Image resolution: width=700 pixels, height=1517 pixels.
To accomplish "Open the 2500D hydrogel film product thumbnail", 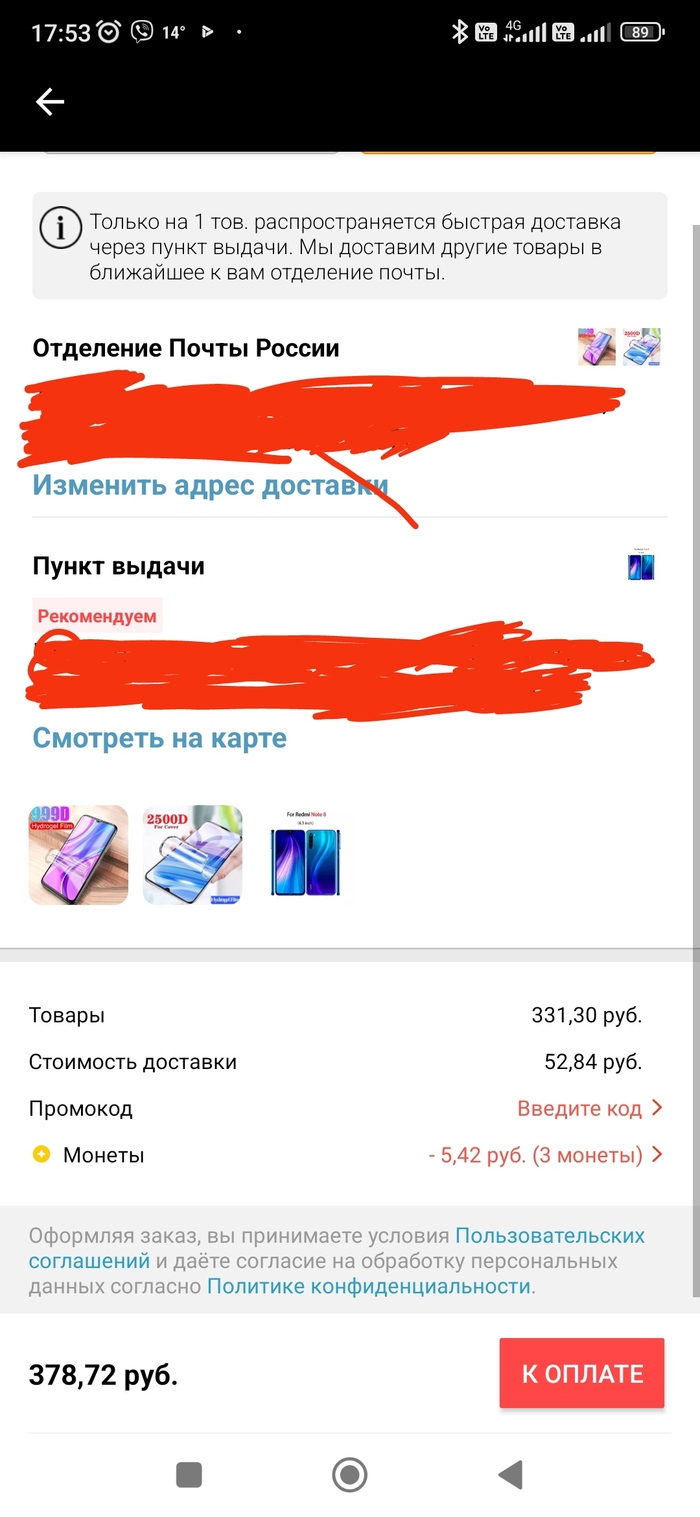I will 192,855.
